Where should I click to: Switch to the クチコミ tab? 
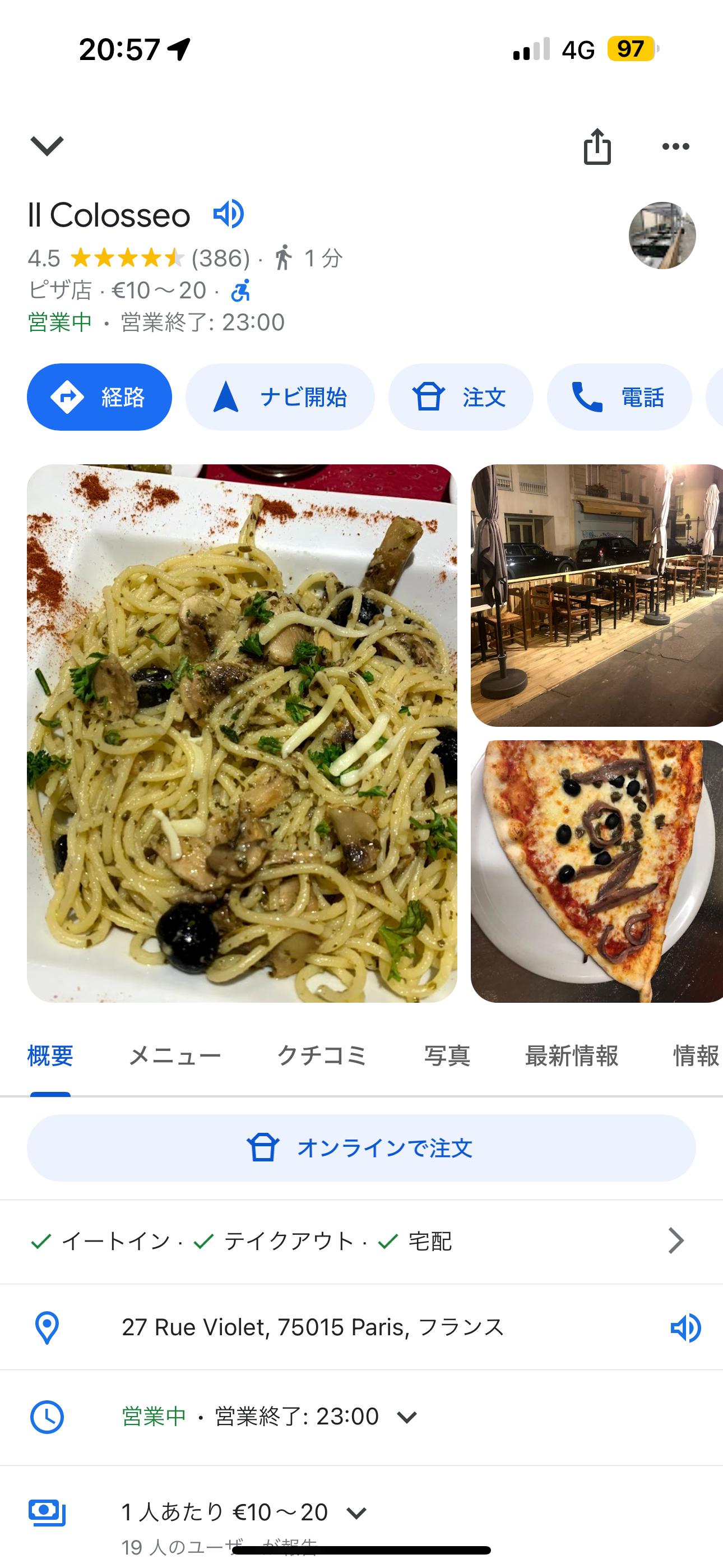(322, 1055)
